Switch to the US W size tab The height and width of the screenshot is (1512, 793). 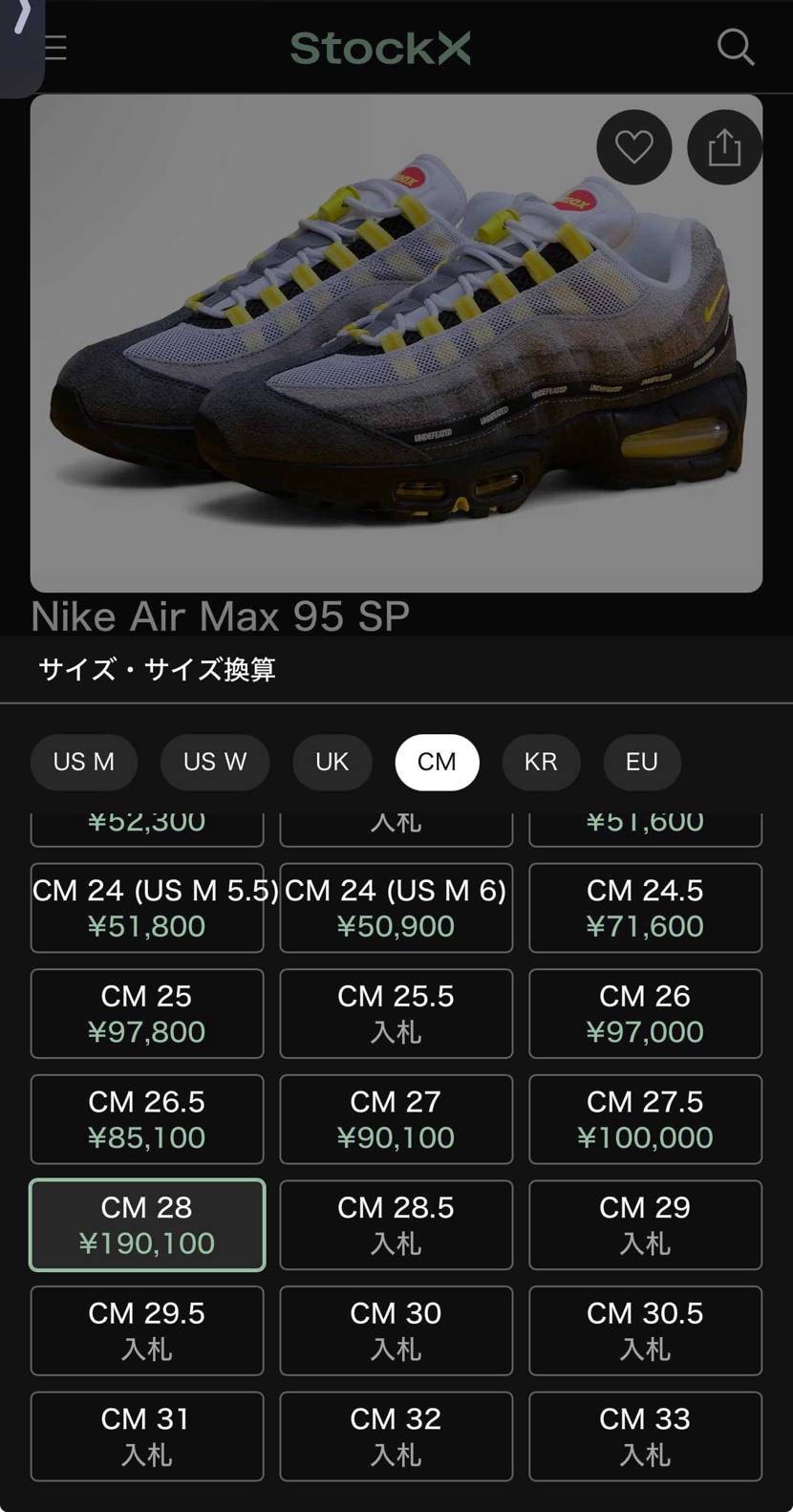pos(215,762)
